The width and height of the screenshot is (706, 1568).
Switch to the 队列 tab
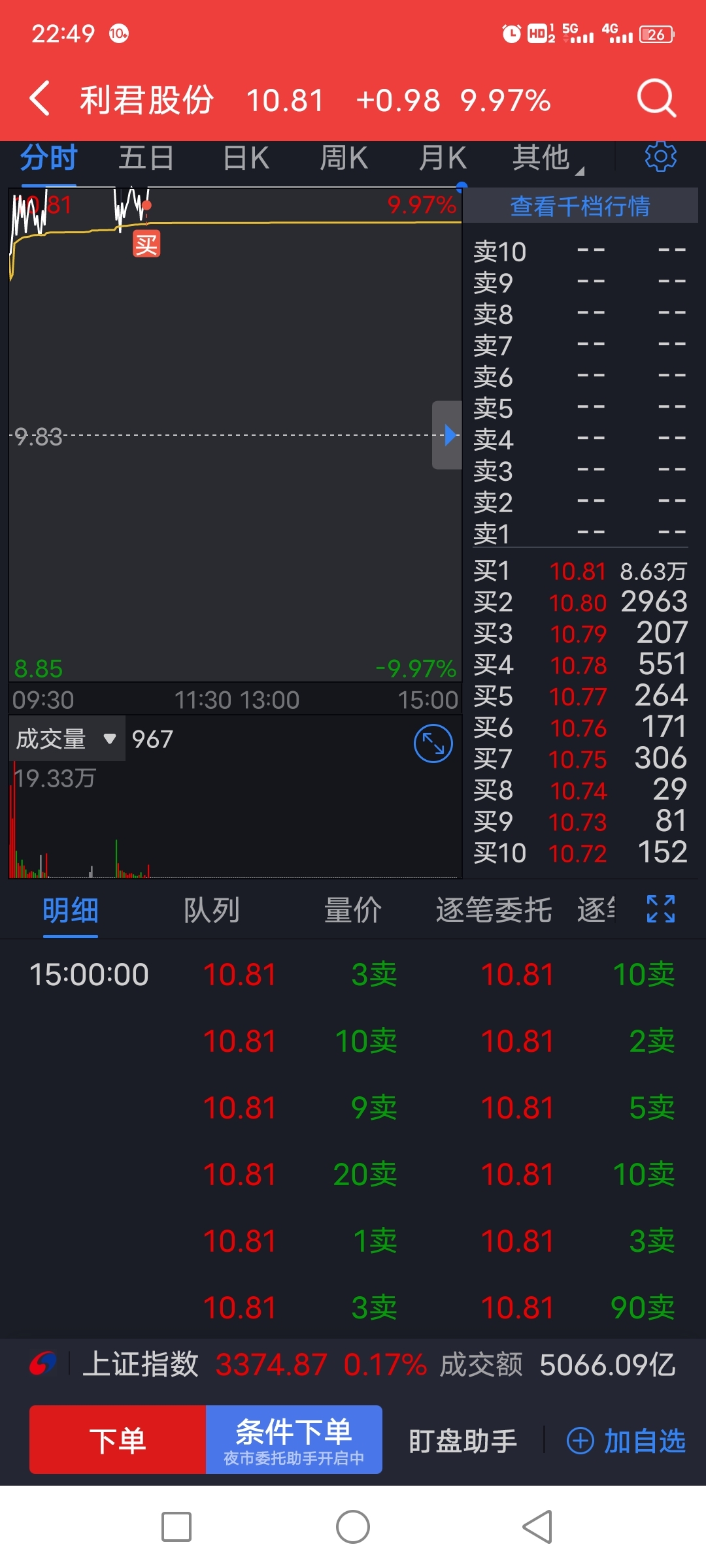coord(212,910)
